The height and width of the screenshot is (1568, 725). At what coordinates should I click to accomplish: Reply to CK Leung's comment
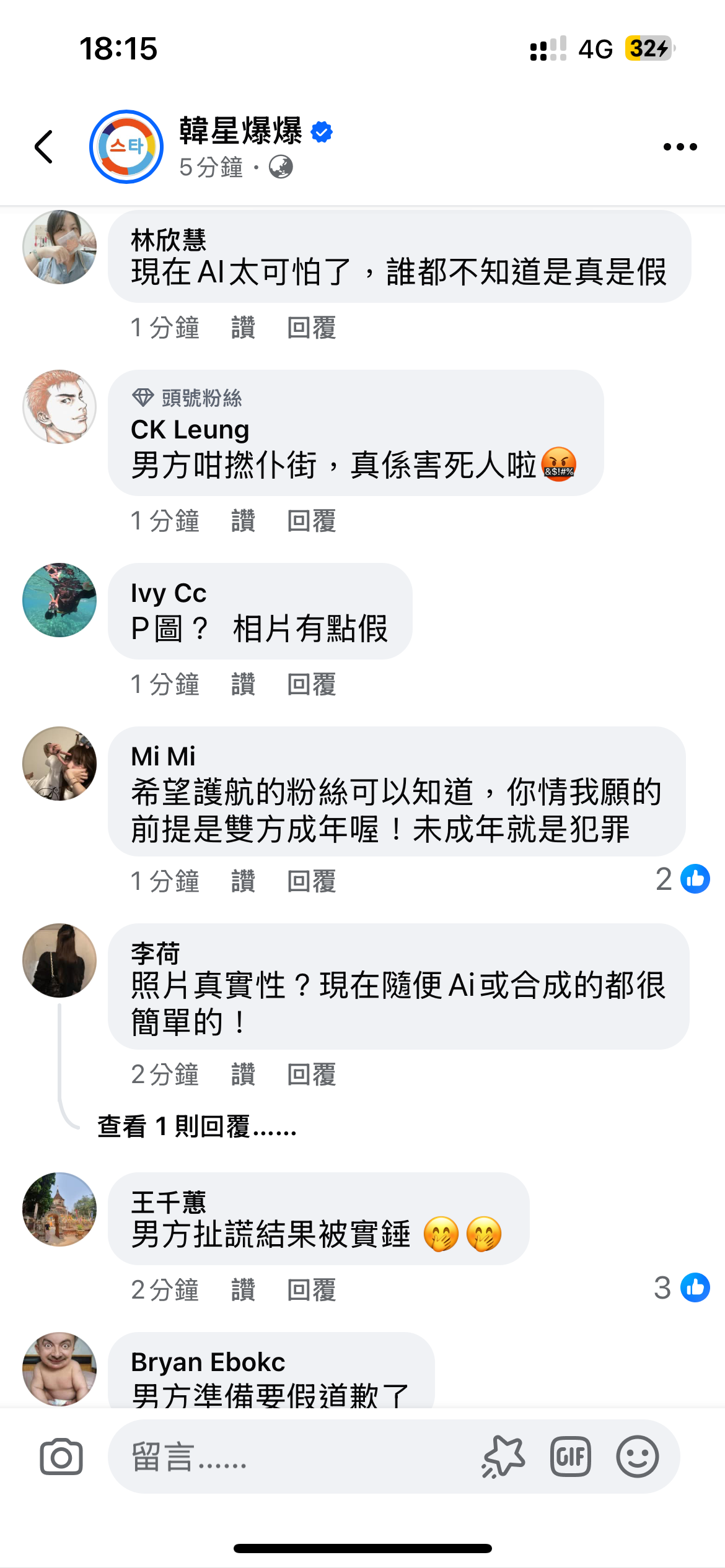point(311,521)
